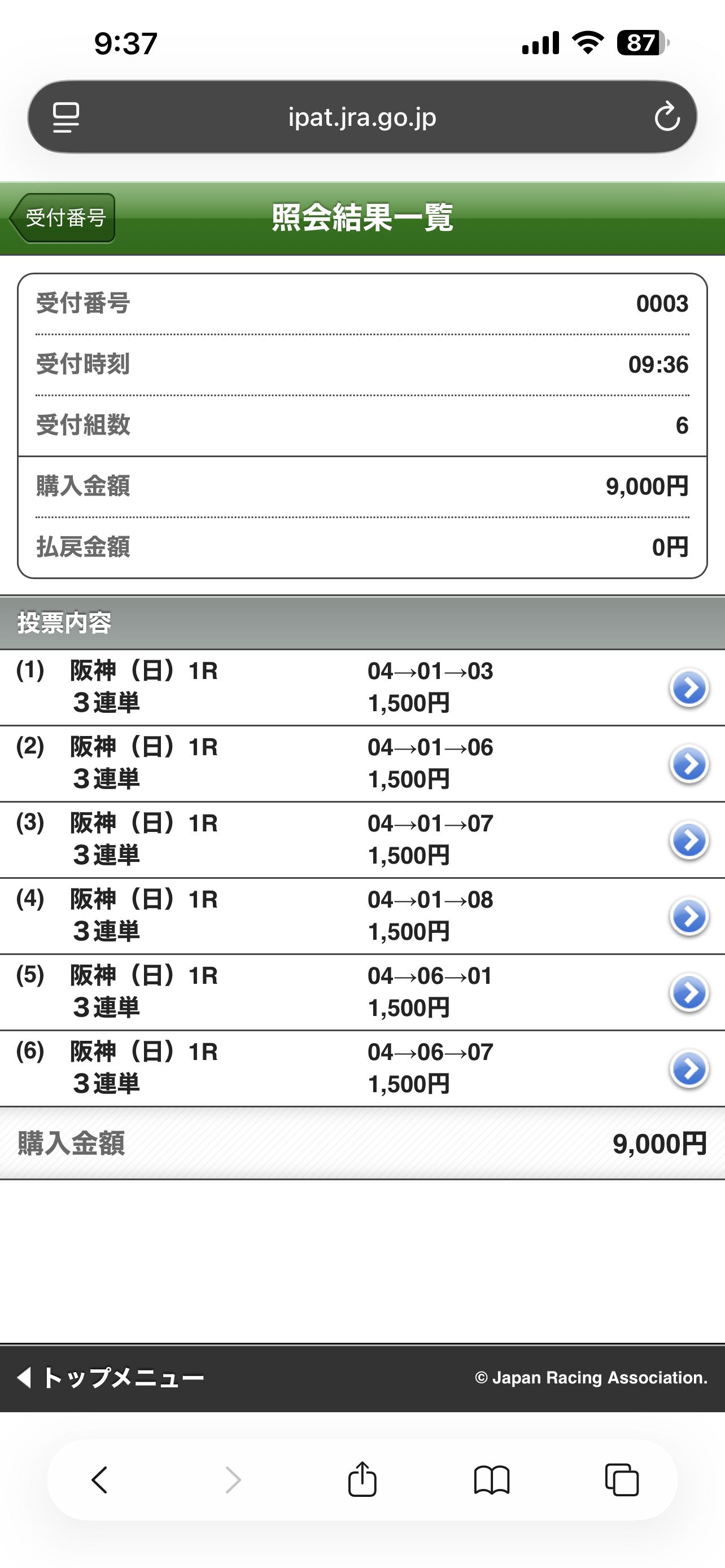Open bet details for 04→01→03
Screen dimensions: 725x1568
click(688, 688)
